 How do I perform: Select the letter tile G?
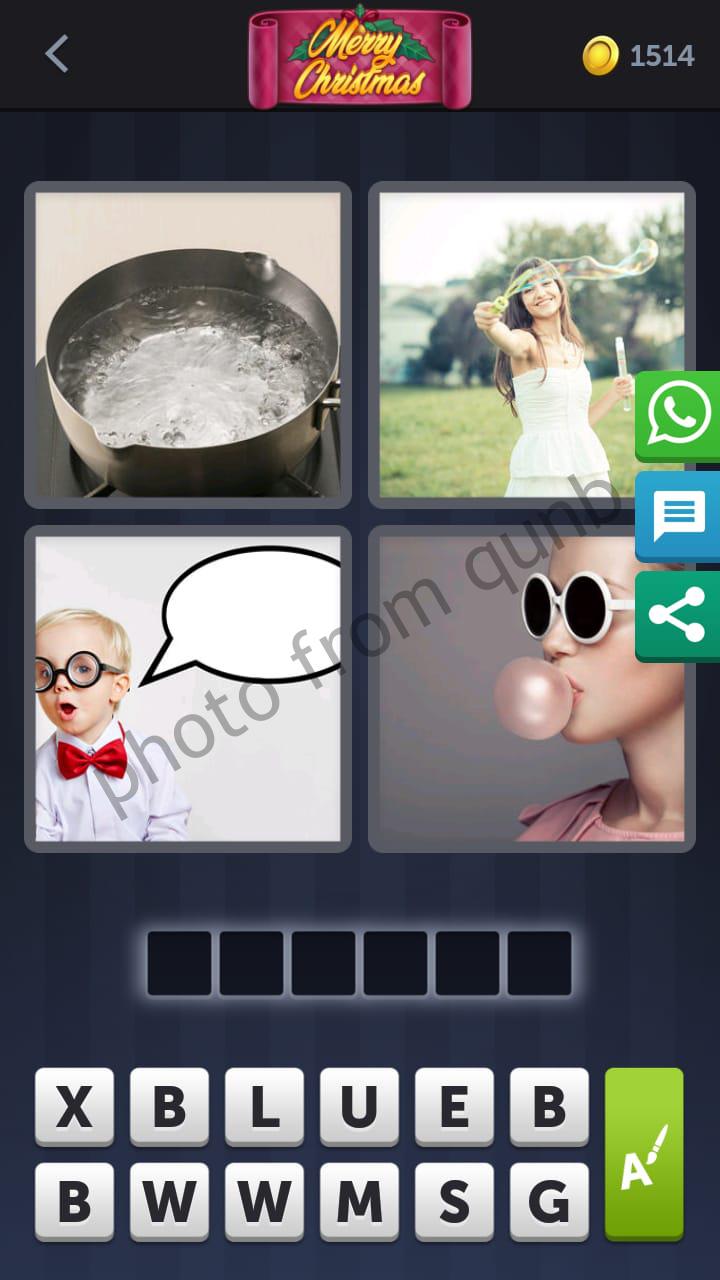tap(549, 1201)
